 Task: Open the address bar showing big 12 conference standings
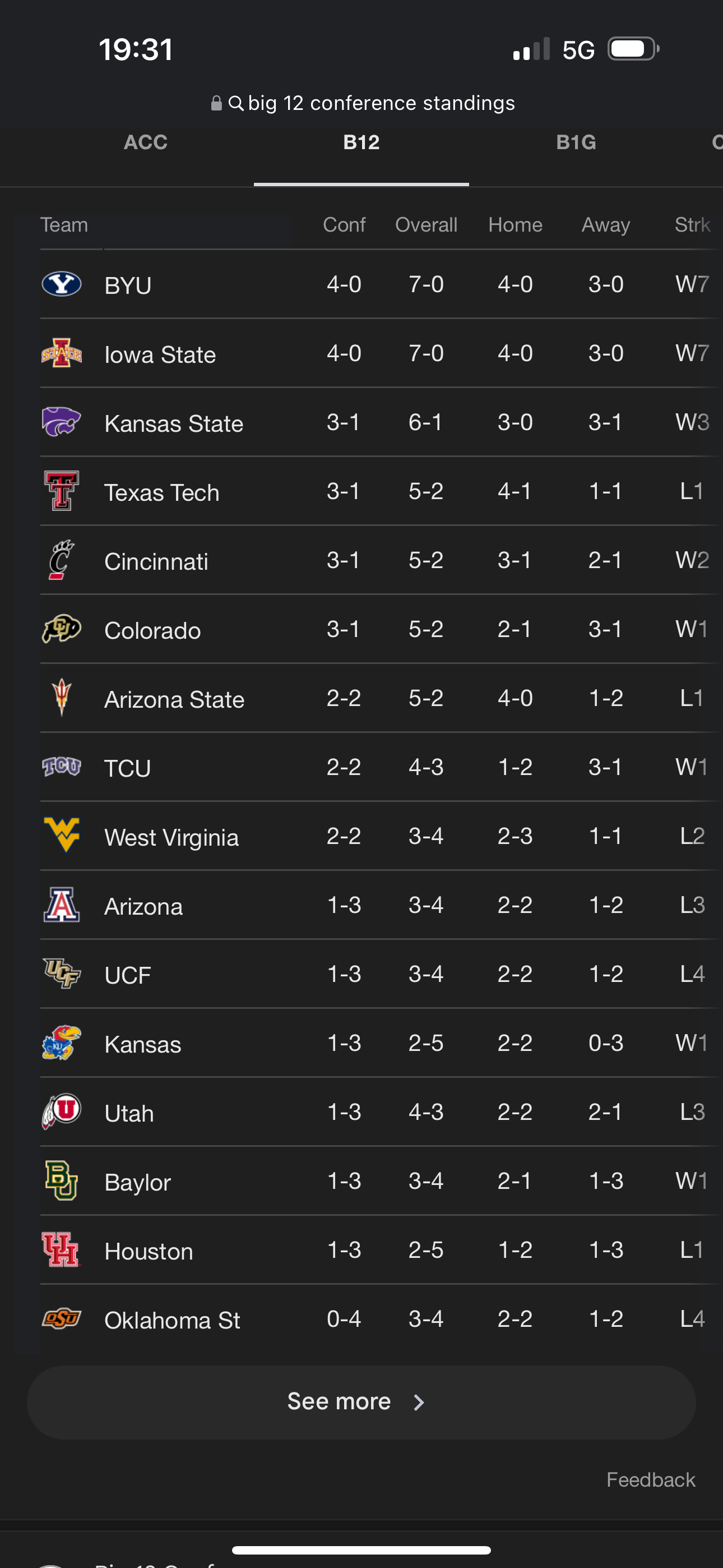click(x=363, y=103)
